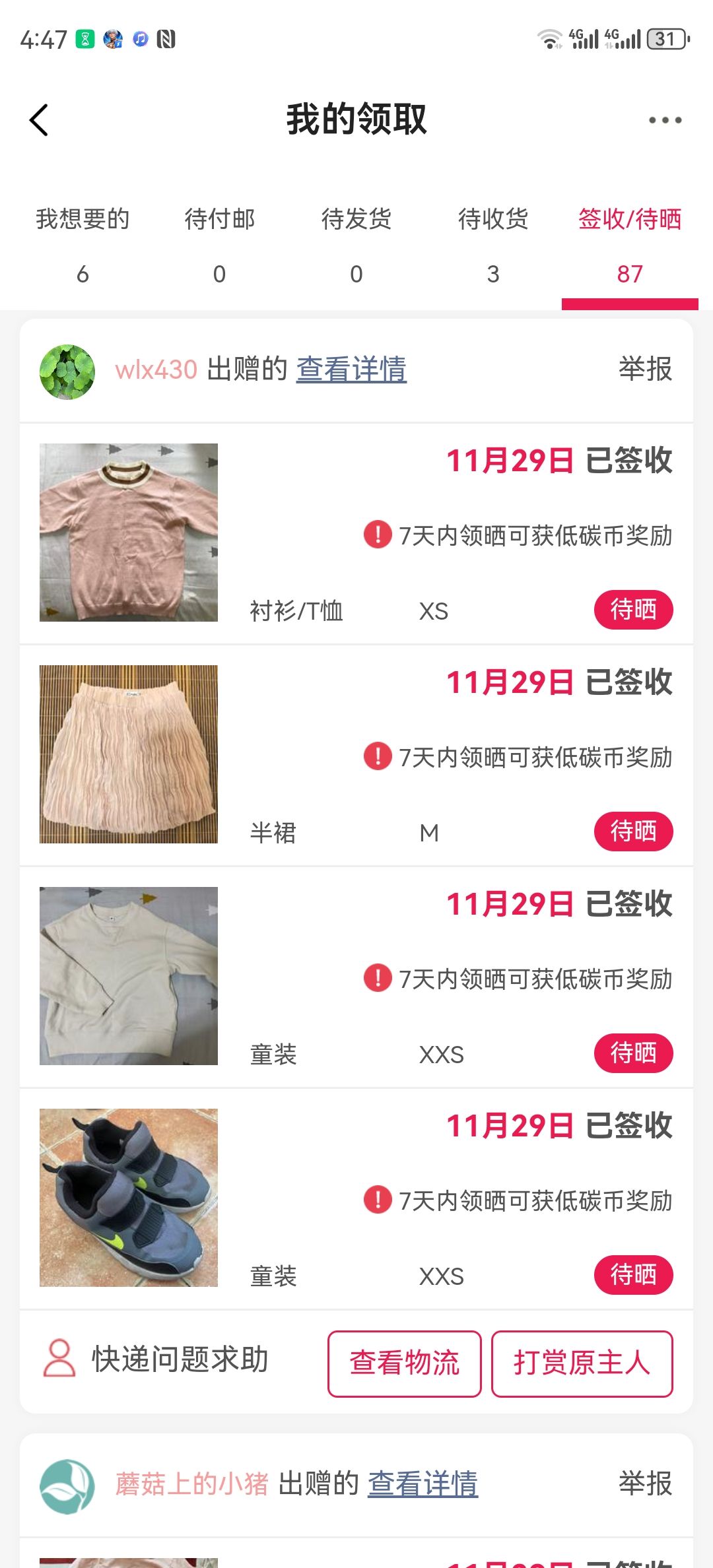Open the pink pleated skirt photo
The width and height of the screenshot is (713, 1568).
pyautogui.click(x=129, y=754)
